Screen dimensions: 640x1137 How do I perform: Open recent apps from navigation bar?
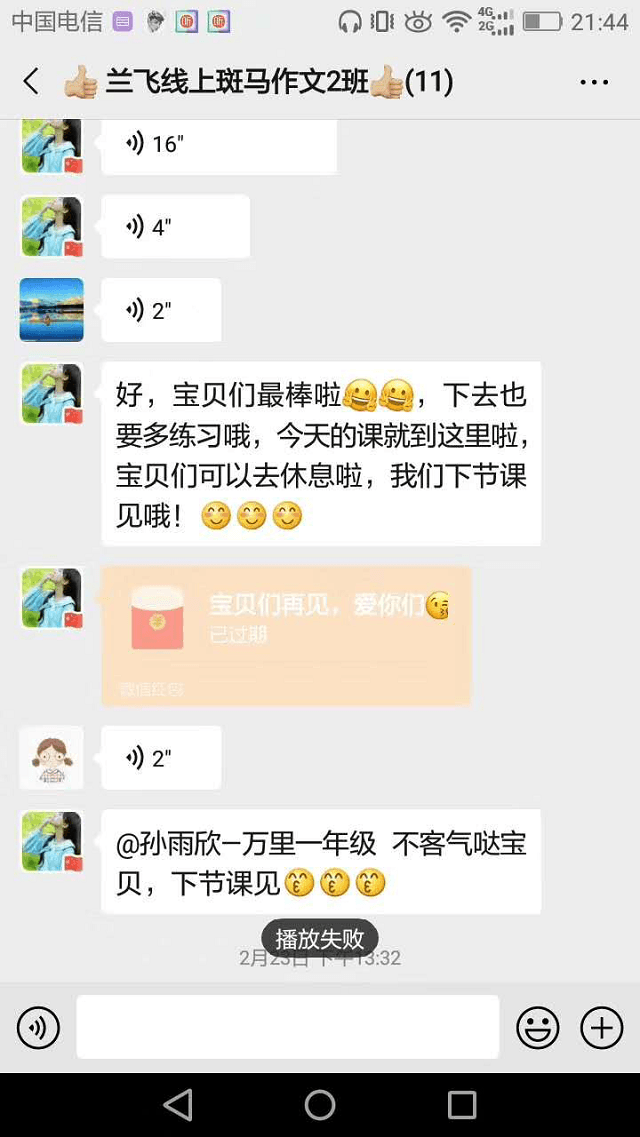462,1105
